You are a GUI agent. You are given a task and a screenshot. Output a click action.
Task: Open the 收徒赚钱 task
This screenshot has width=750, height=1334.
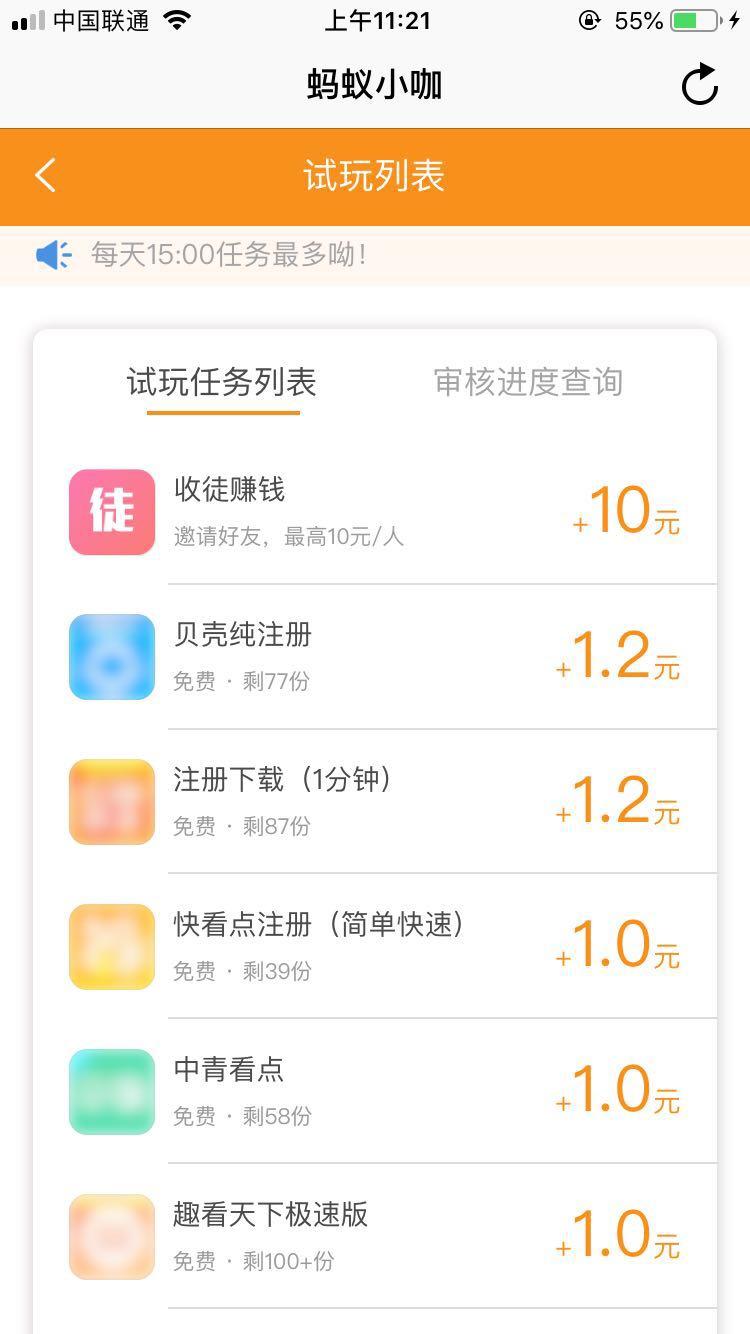(375, 512)
